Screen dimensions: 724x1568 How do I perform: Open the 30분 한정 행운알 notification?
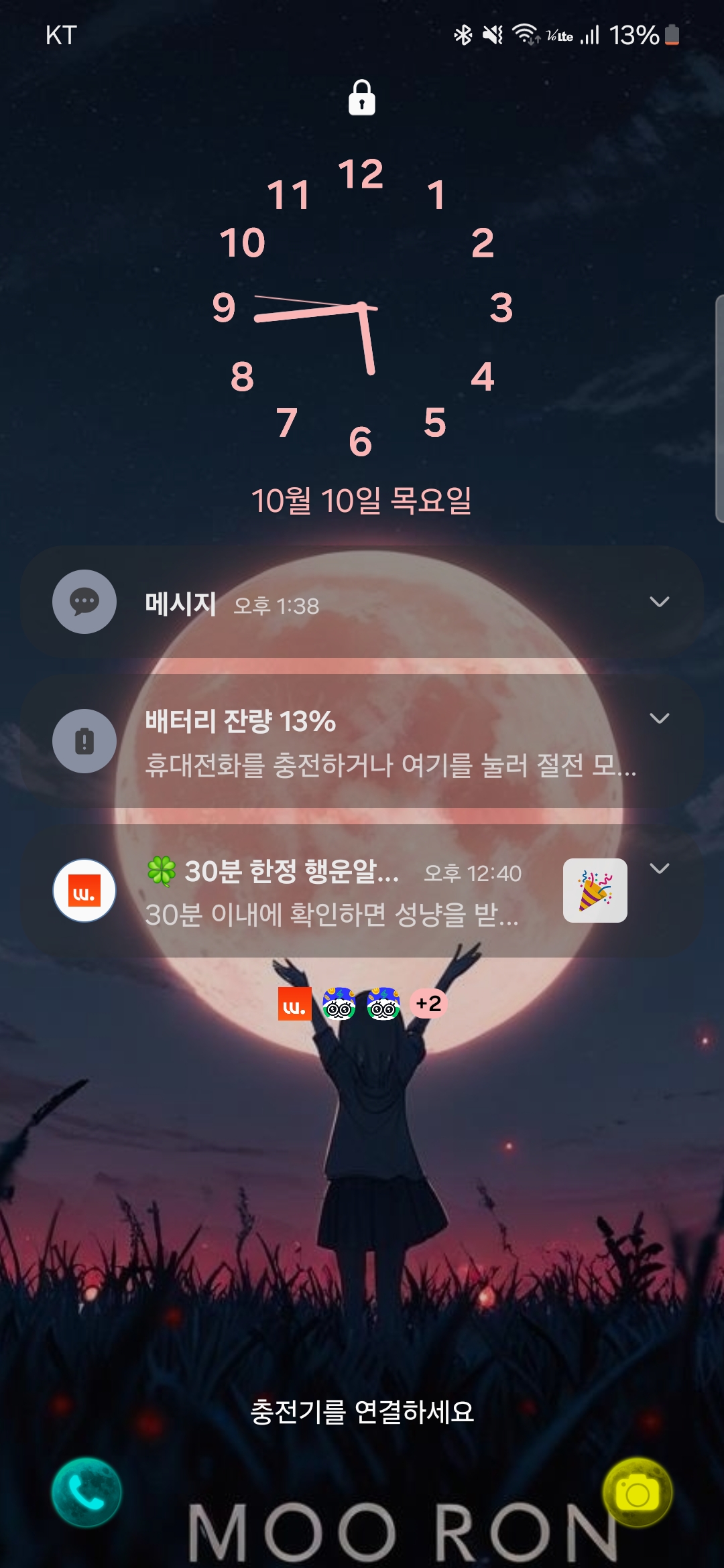coord(335,893)
